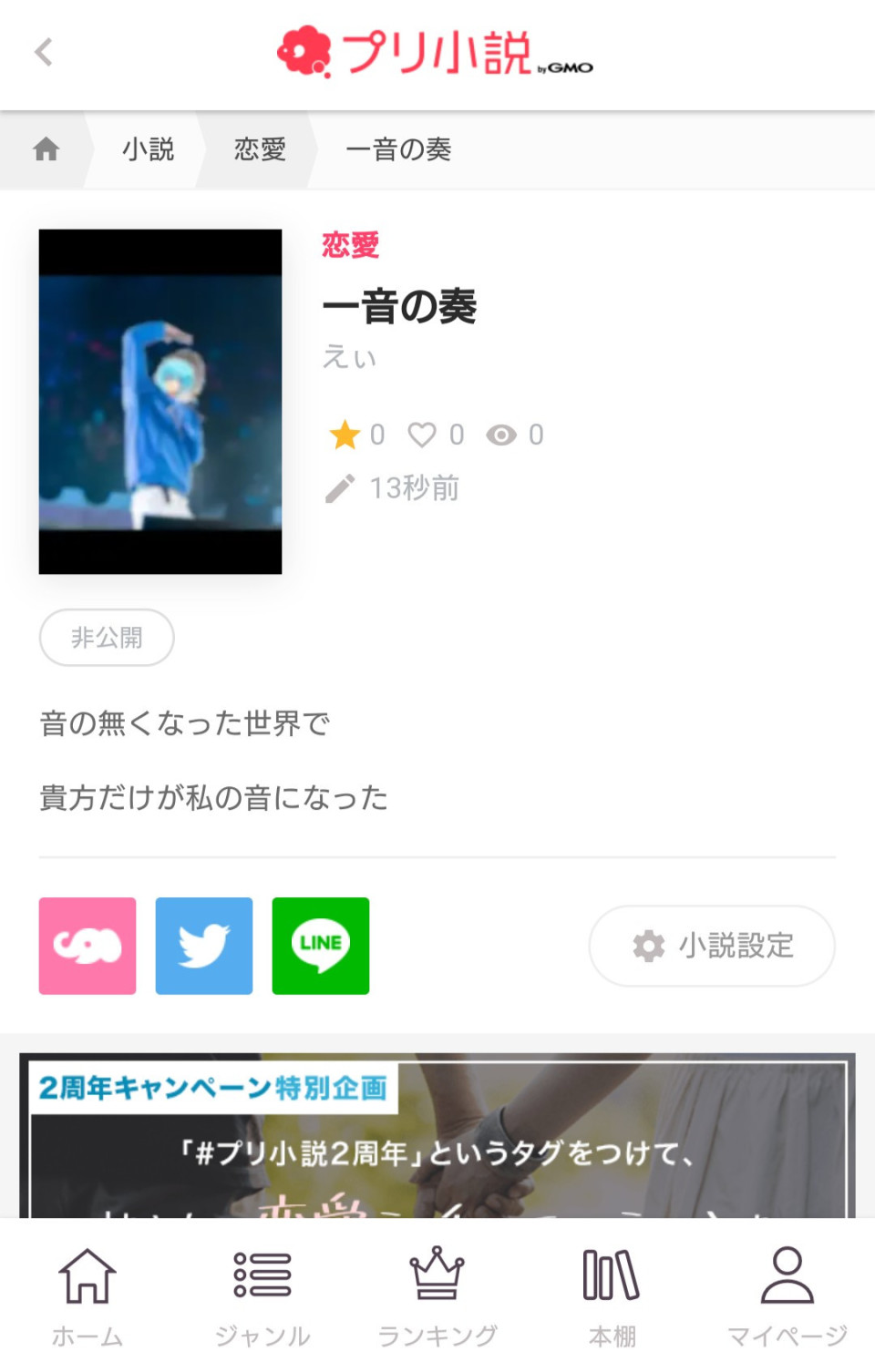This screenshot has width=875, height=1372.
Task: Share via the pink elephant button
Action: point(87,946)
